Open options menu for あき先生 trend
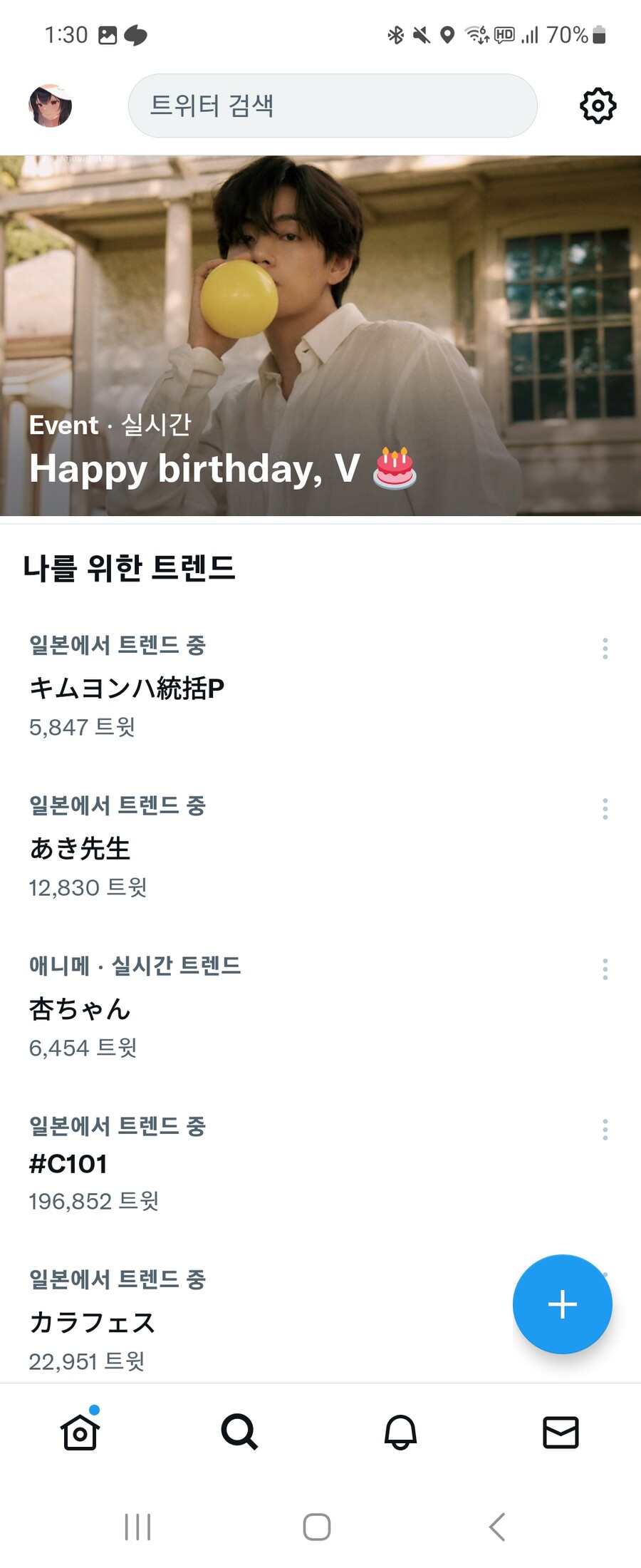This screenshot has height=1568, width=641. tap(605, 809)
